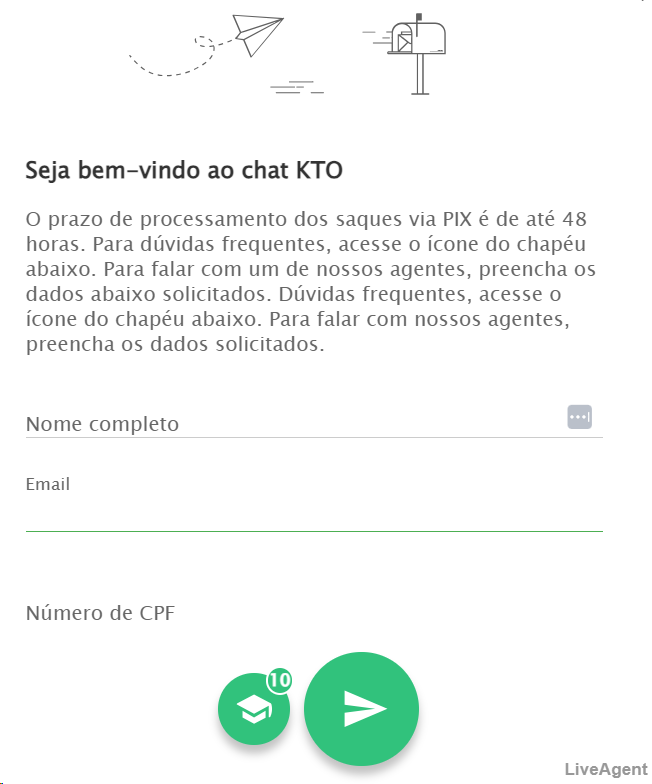The height and width of the screenshot is (784, 652).
Task: Tap the Nome completo field
Action: (290, 423)
